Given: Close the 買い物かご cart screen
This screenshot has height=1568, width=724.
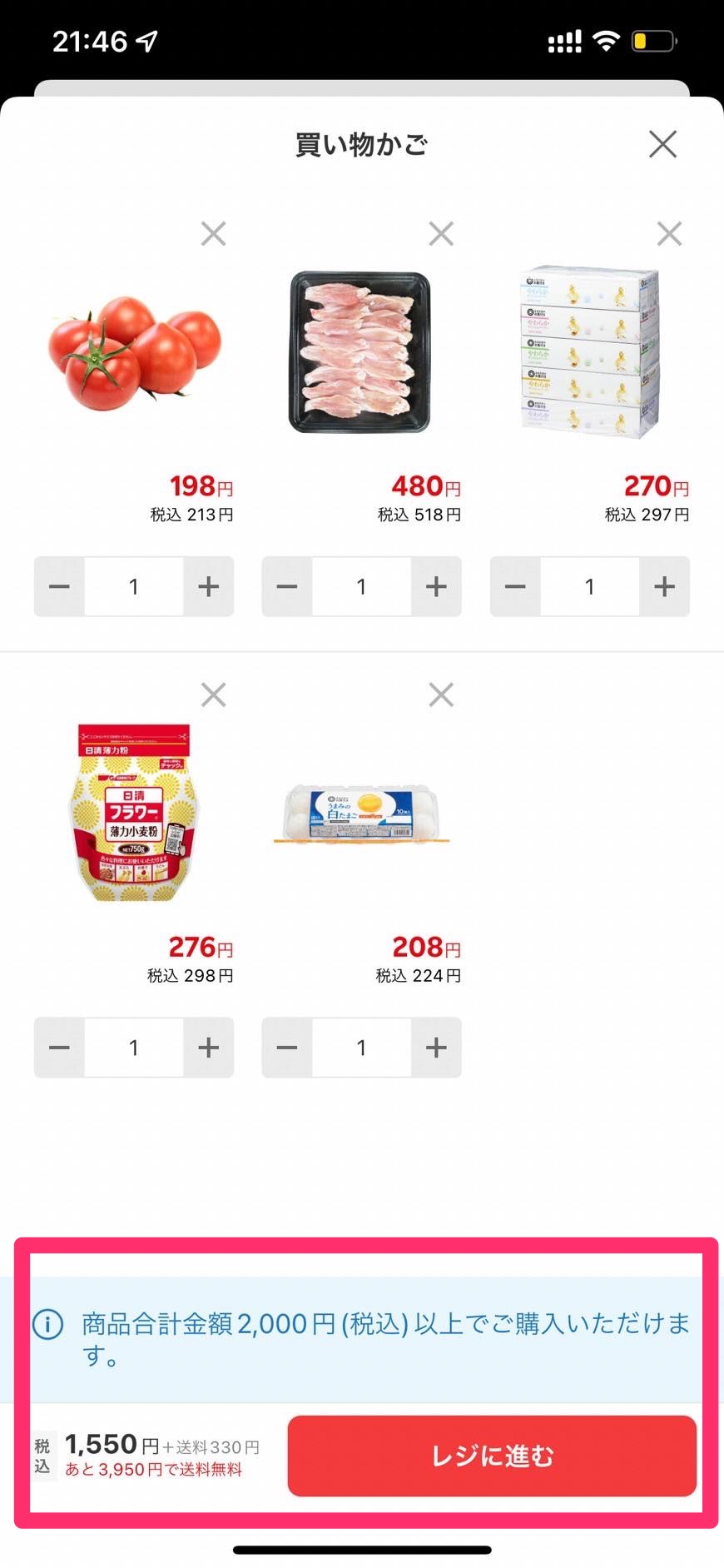Looking at the screenshot, I should [x=662, y=143].
